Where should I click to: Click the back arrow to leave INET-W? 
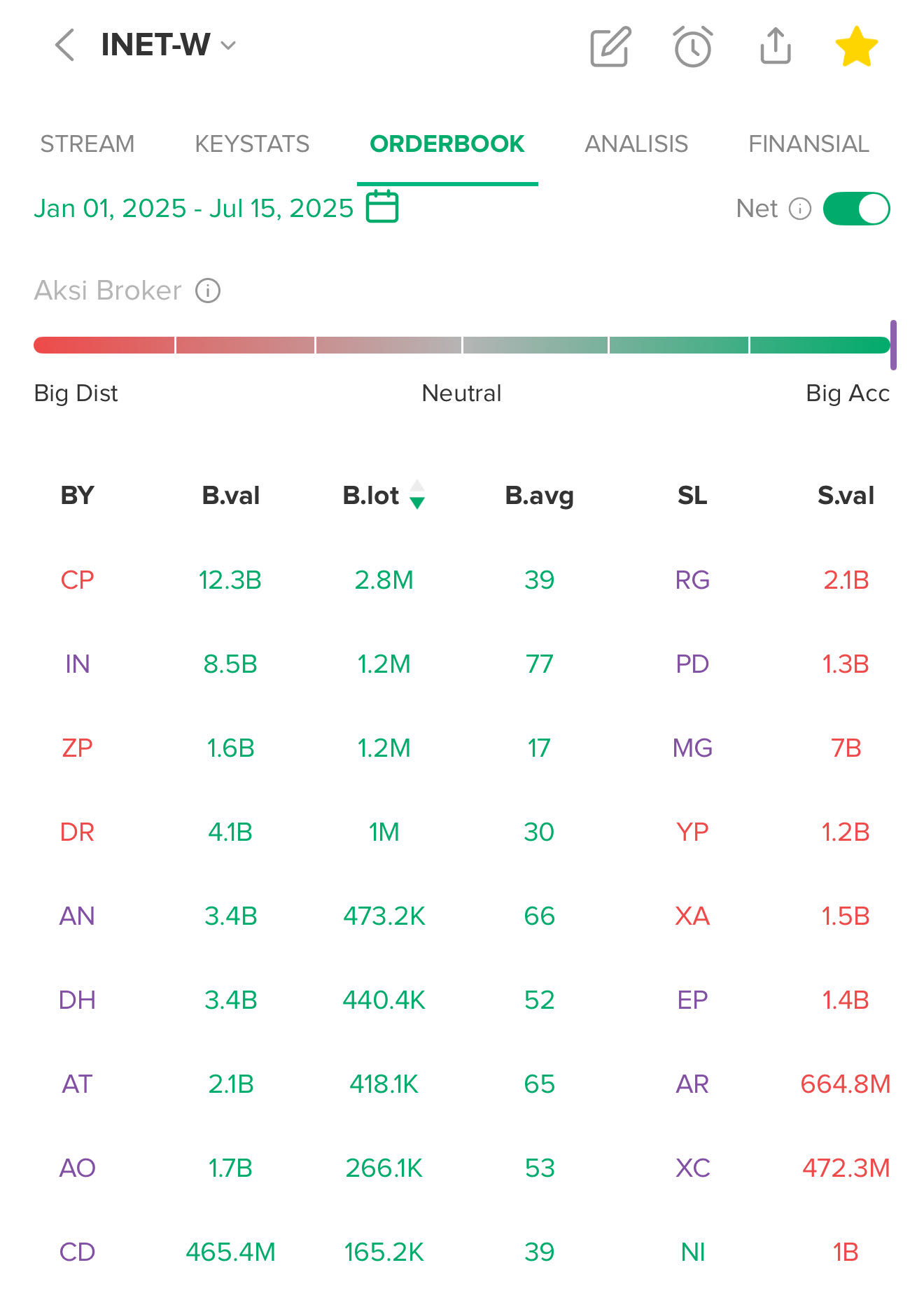[64, 44]
